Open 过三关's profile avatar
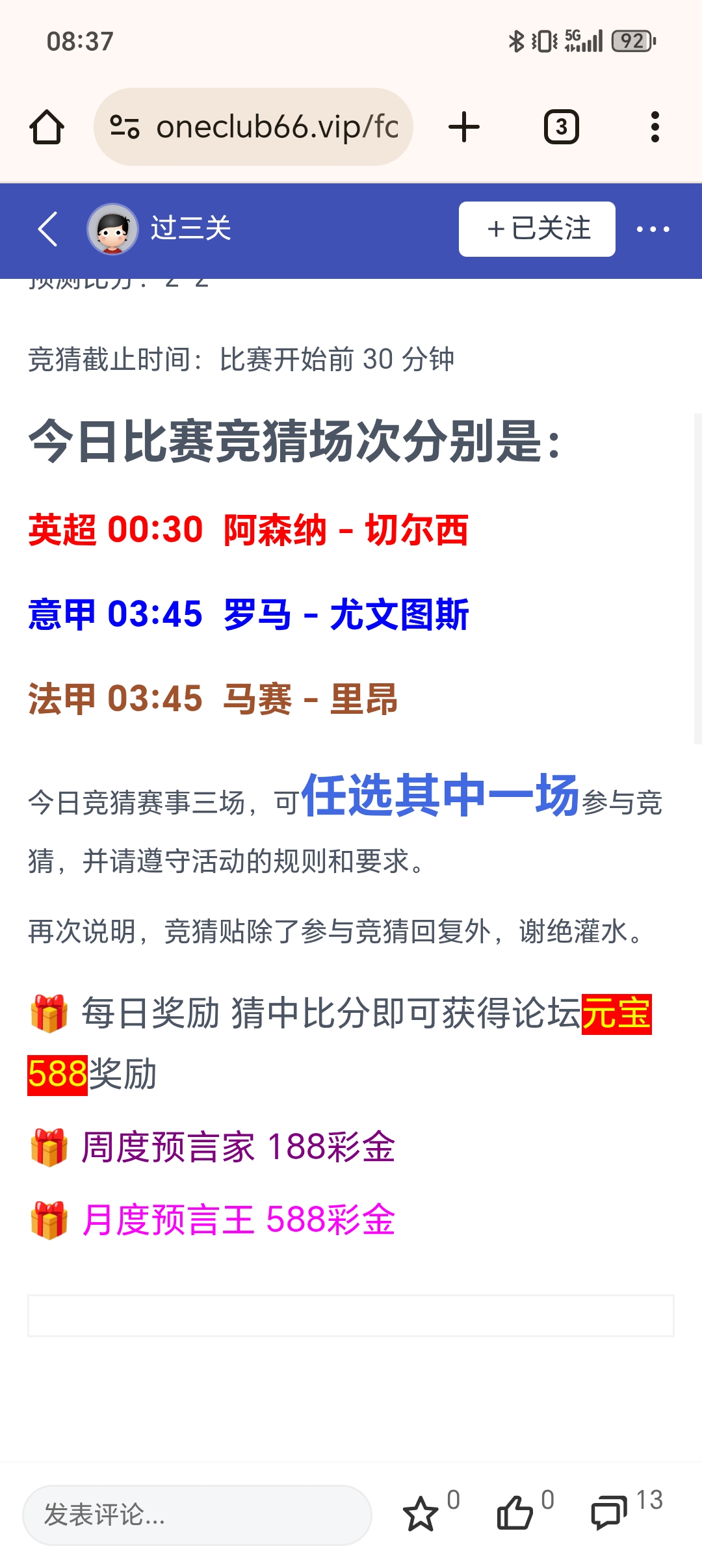702x1568 pixels. coord(112,229)
